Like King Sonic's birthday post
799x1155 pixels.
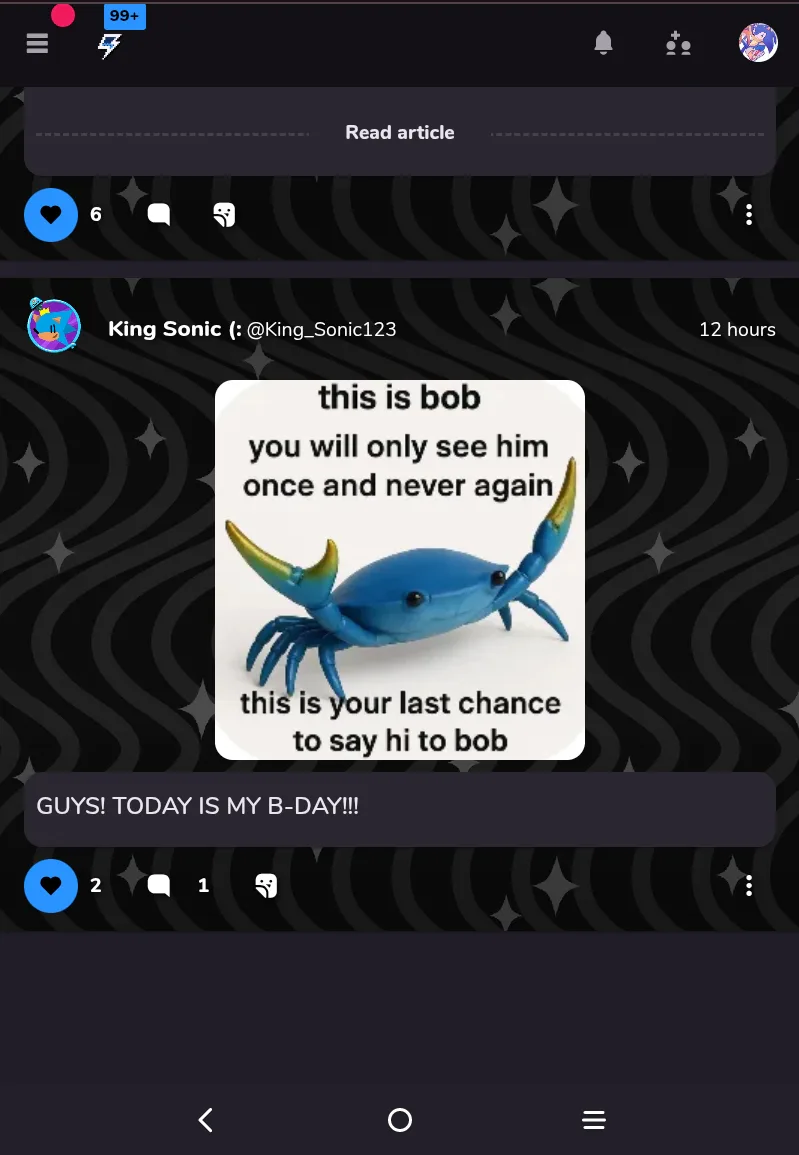click(x=50, y=885)
